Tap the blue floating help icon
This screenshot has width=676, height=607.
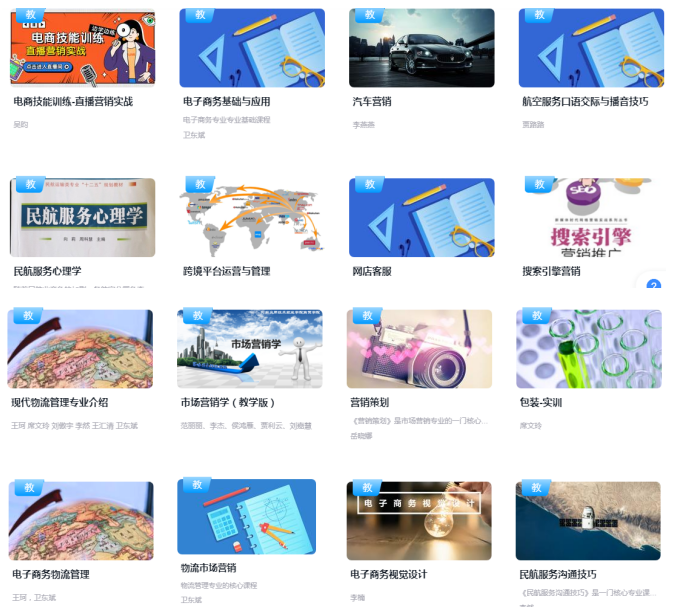coord(654,286)
